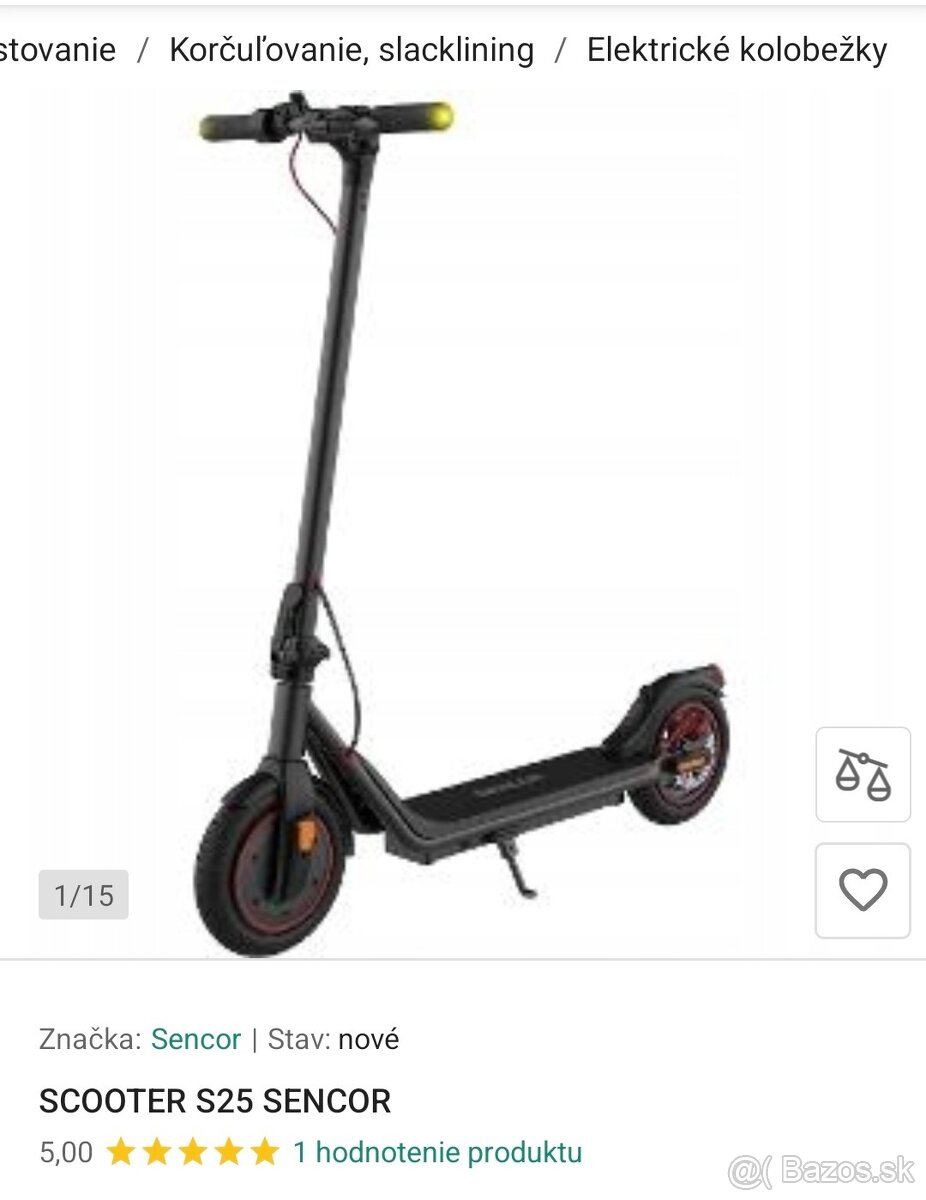Save scooter to favorites with heart
This screenshot has height=1200, width=926.
[862, 890]
